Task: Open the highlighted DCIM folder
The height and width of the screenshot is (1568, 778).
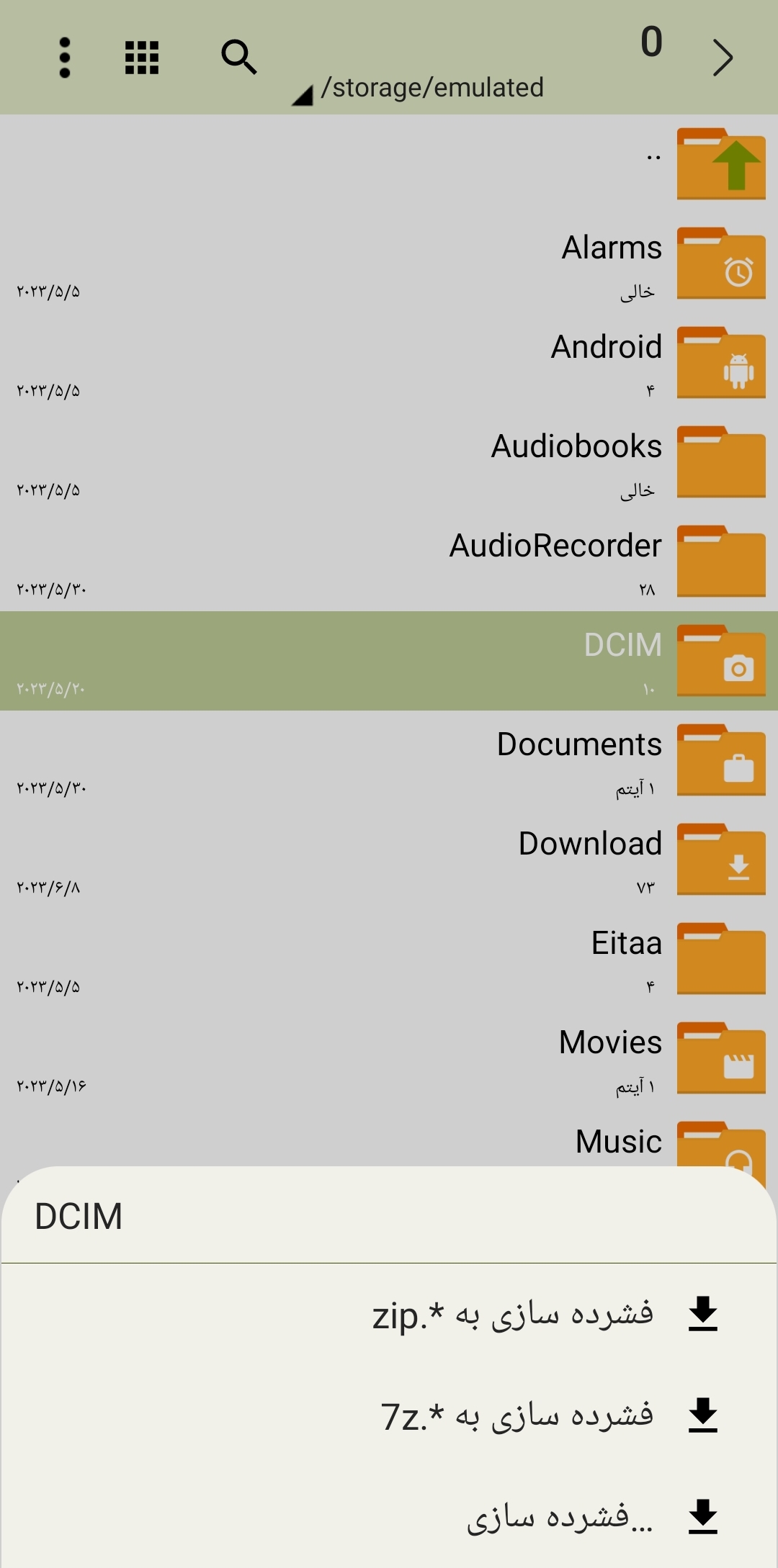Action: [x=389, y=661]
